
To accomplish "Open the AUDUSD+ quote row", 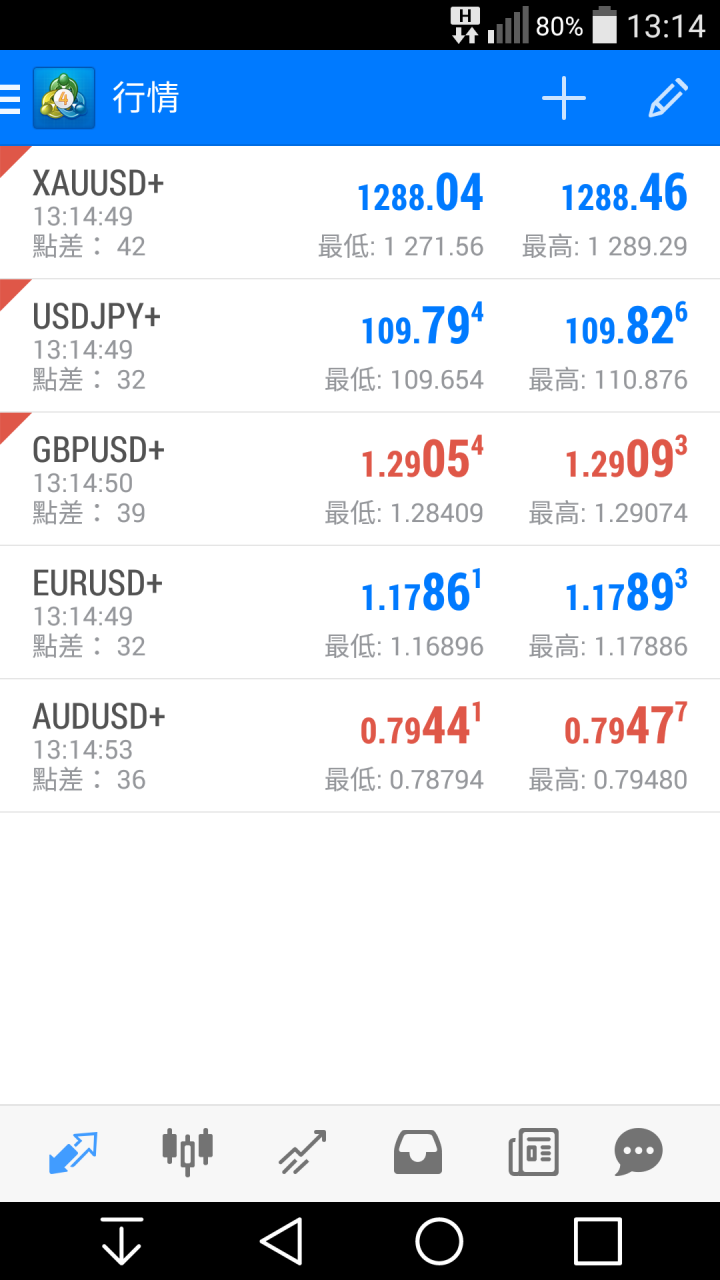I will tap(360, 746).
